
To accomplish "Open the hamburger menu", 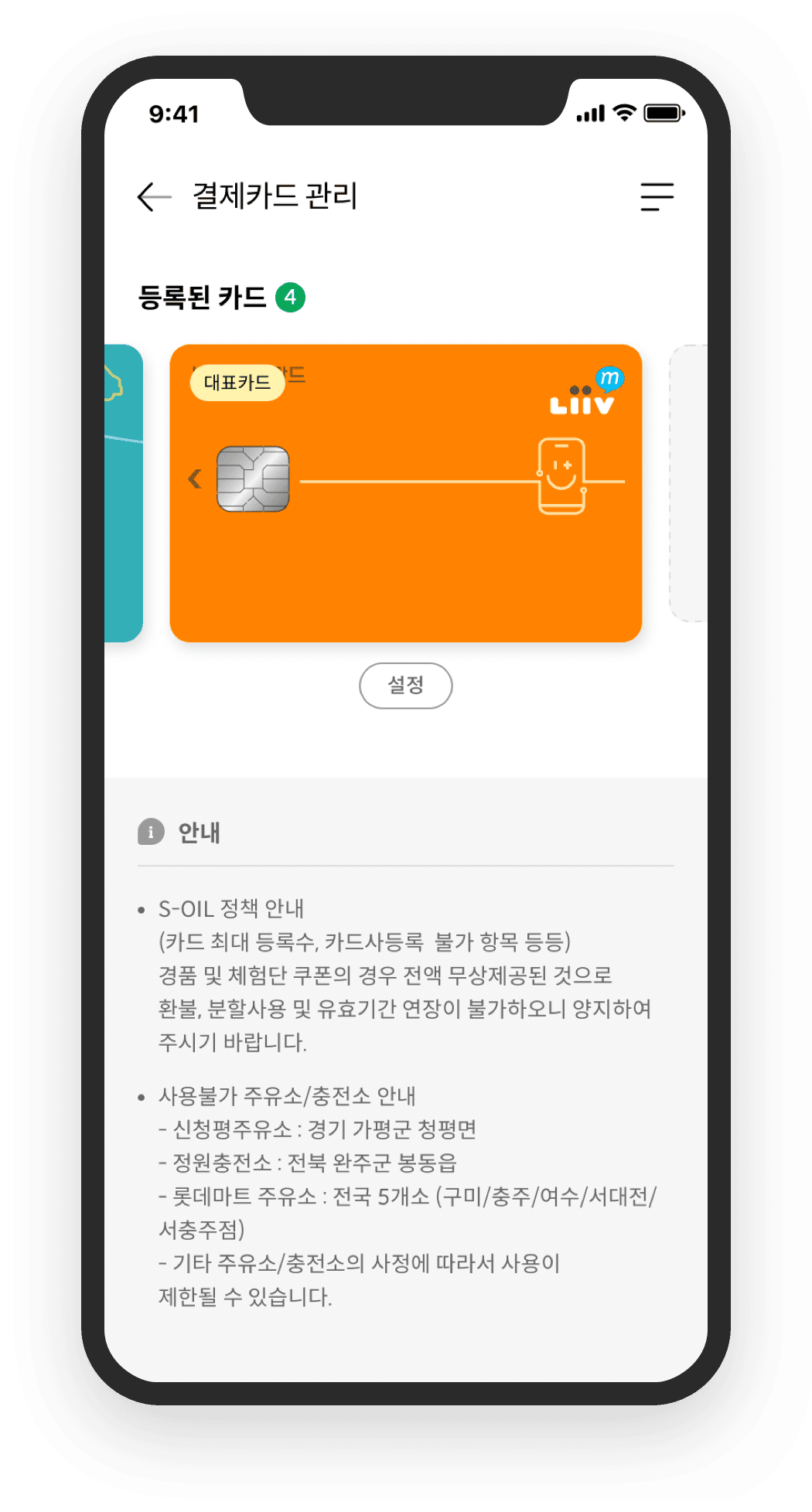I will click(657, 196).
